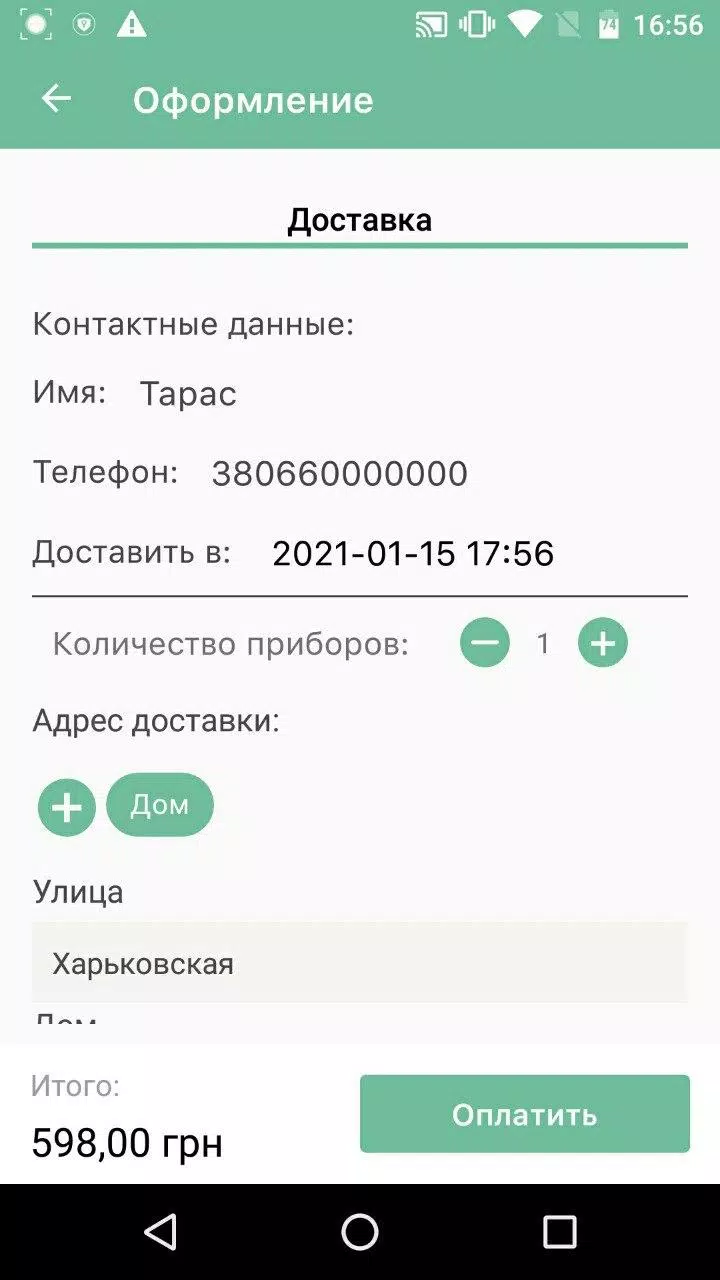Go to the system home screen

tap(360, 1232)
